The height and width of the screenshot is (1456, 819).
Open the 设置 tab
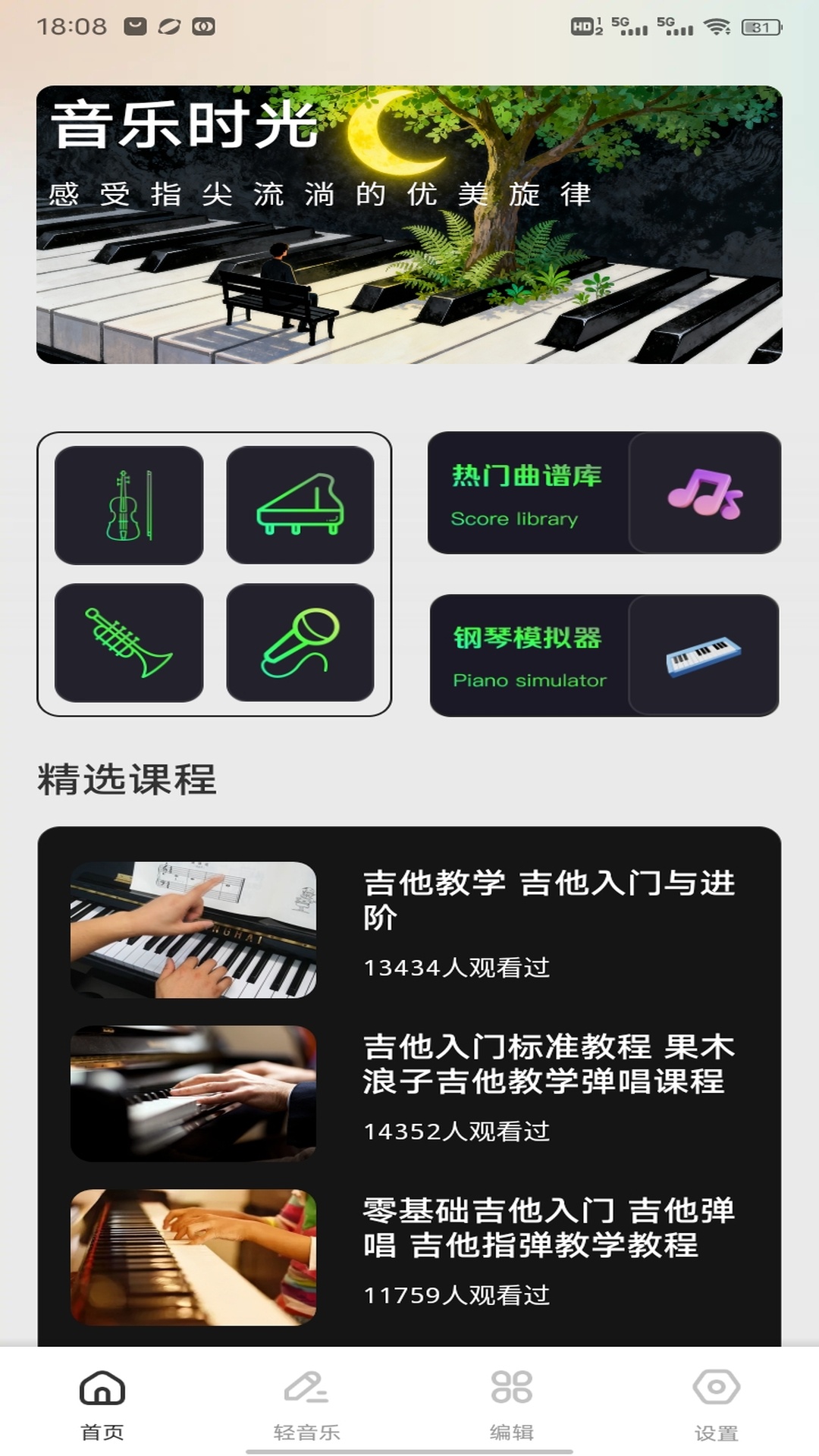click(x=716, y=1403)
